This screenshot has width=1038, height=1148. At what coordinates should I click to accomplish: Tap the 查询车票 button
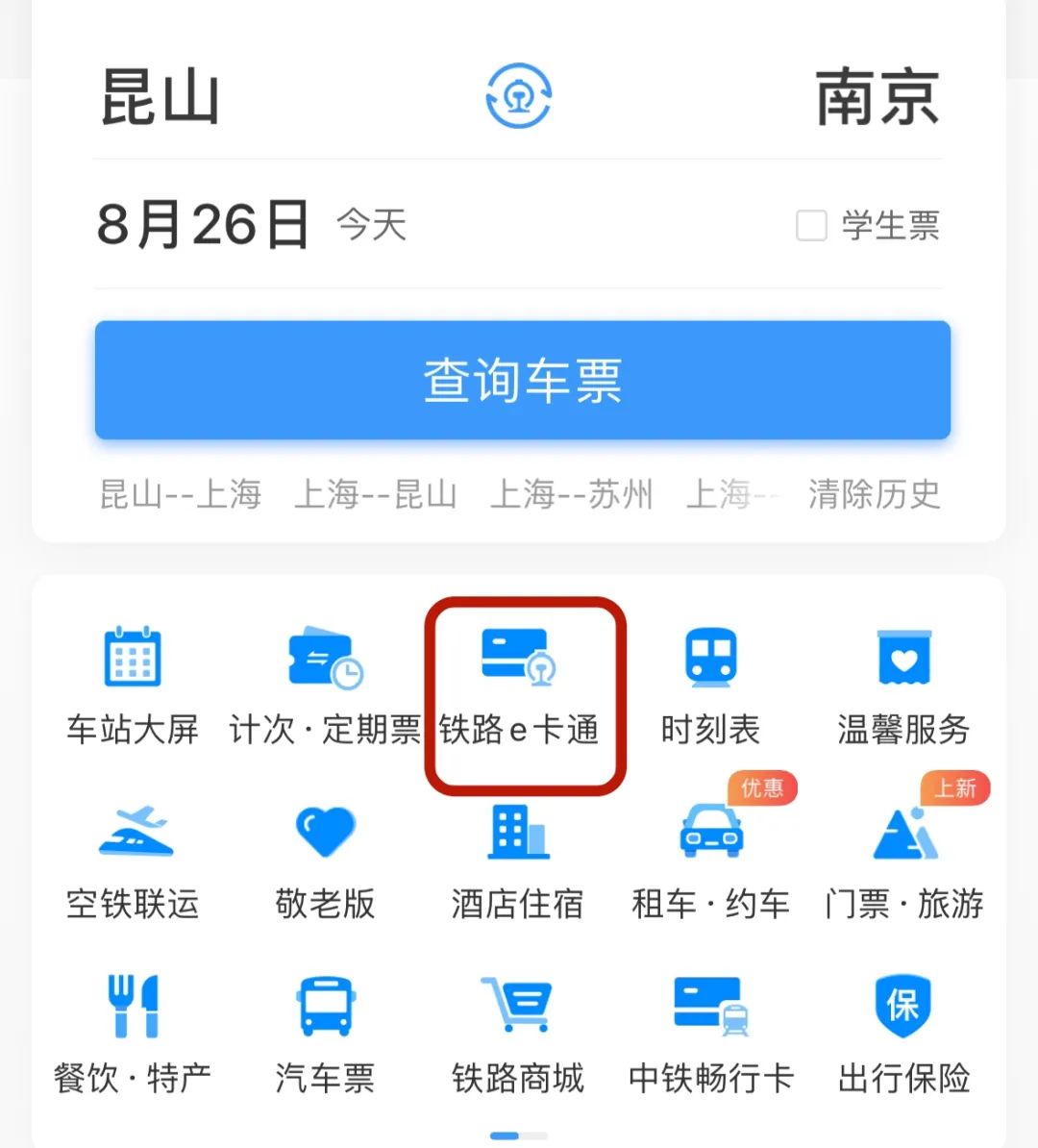click(x=522, y=380)
